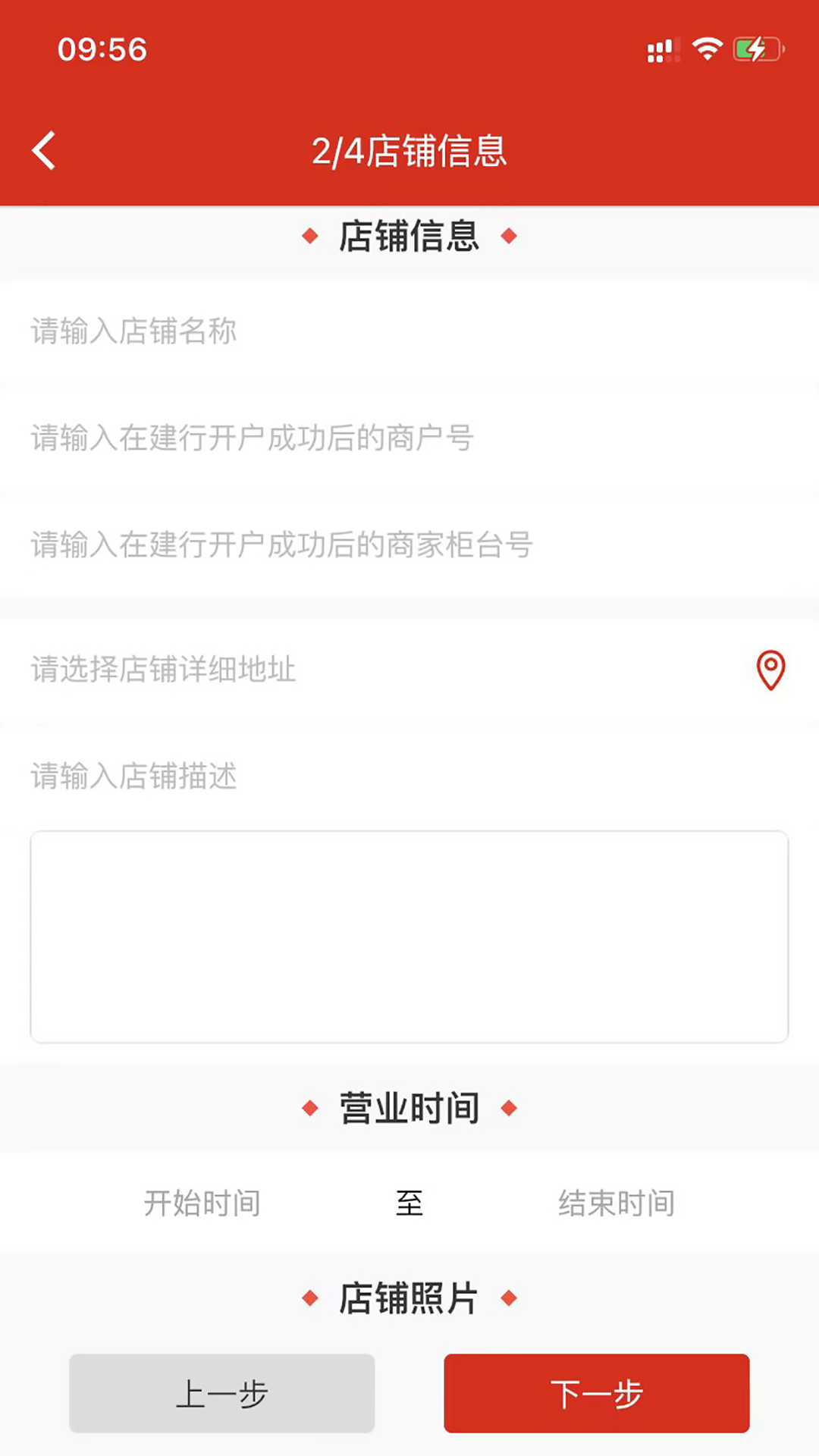Continue to next step with 下一步
819x1456 pixels.
[x=597, y=1394]
